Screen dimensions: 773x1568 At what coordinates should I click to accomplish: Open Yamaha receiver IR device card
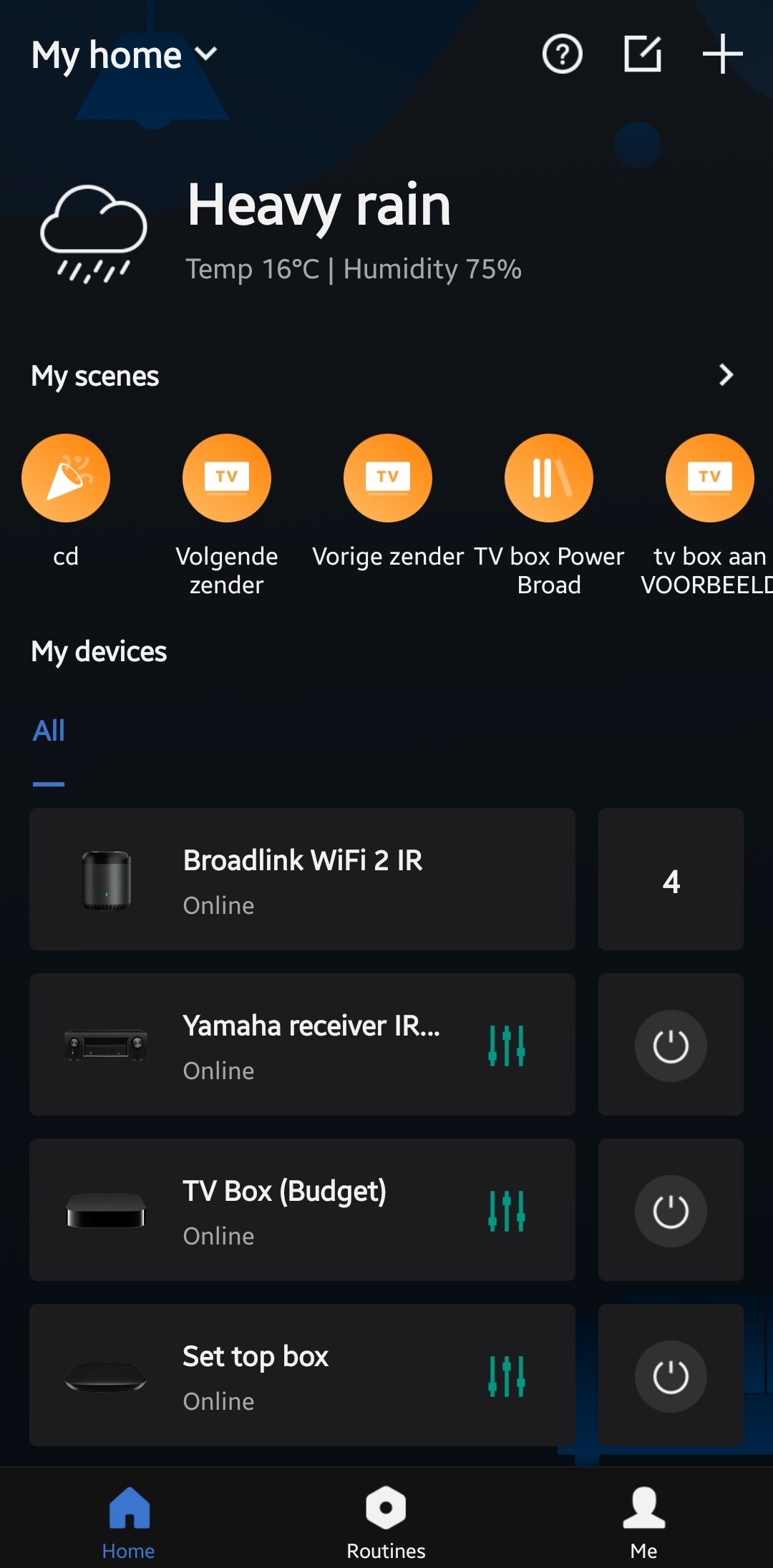coord(302,1045)
